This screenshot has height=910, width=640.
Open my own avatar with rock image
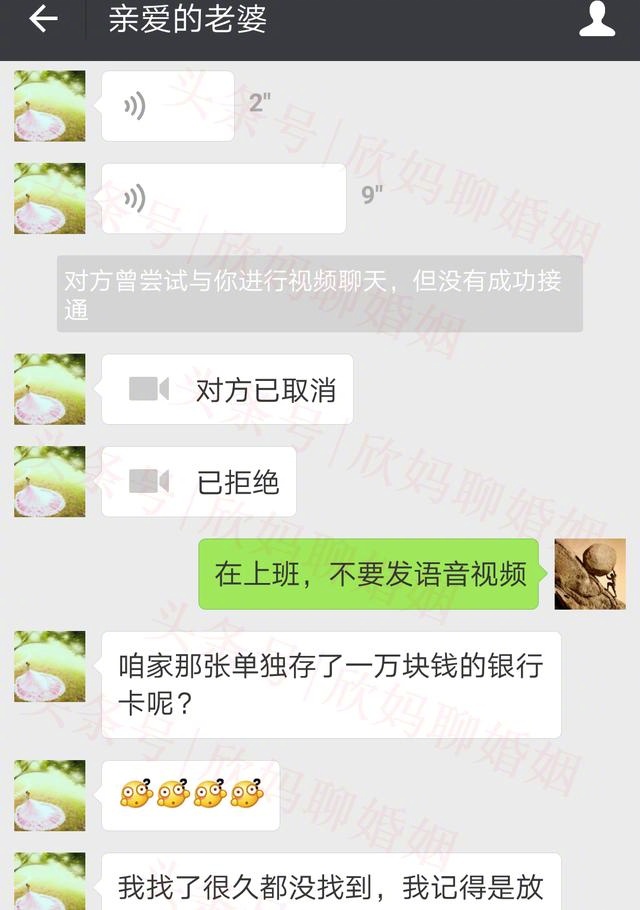[x=589, y=574]
